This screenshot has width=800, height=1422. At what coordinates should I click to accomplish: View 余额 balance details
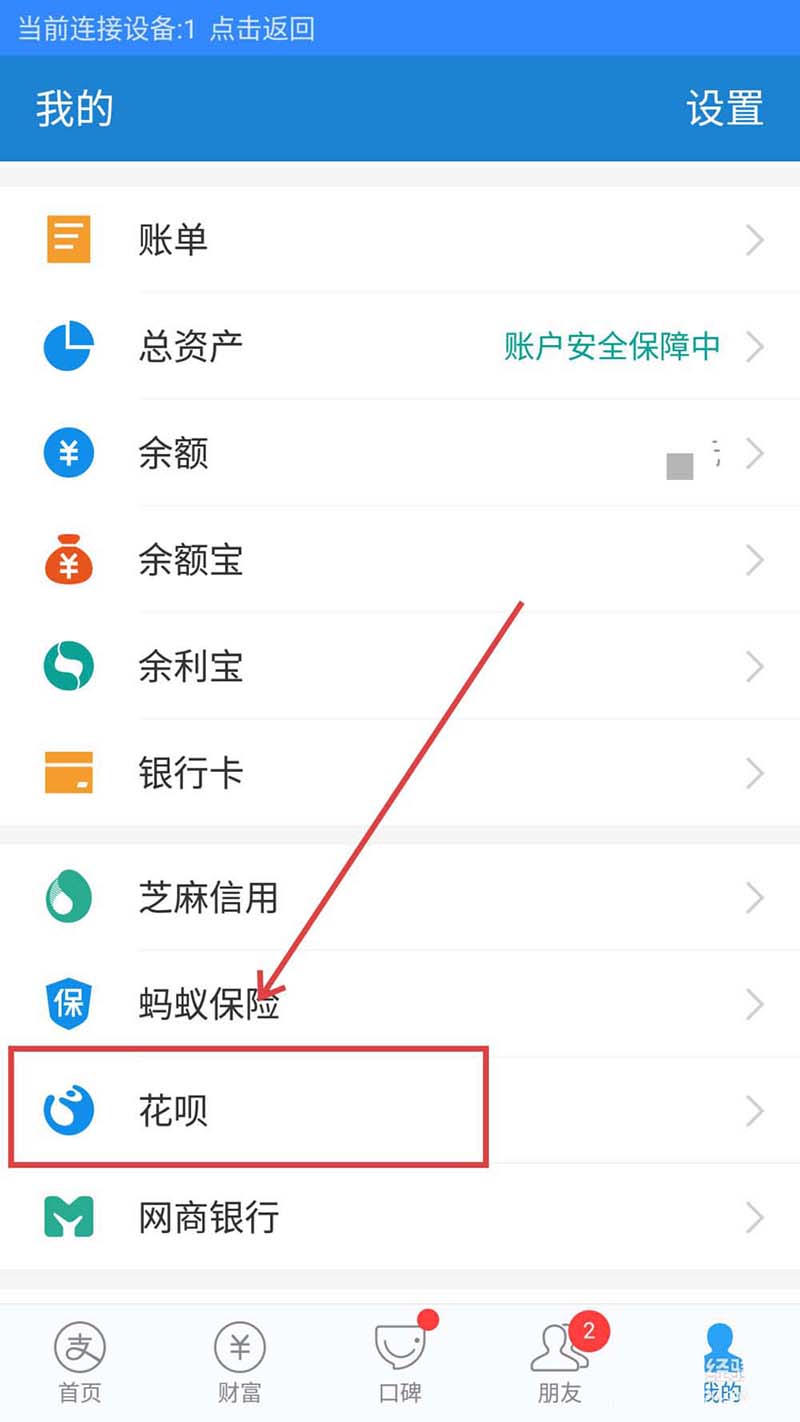[400, 454]
